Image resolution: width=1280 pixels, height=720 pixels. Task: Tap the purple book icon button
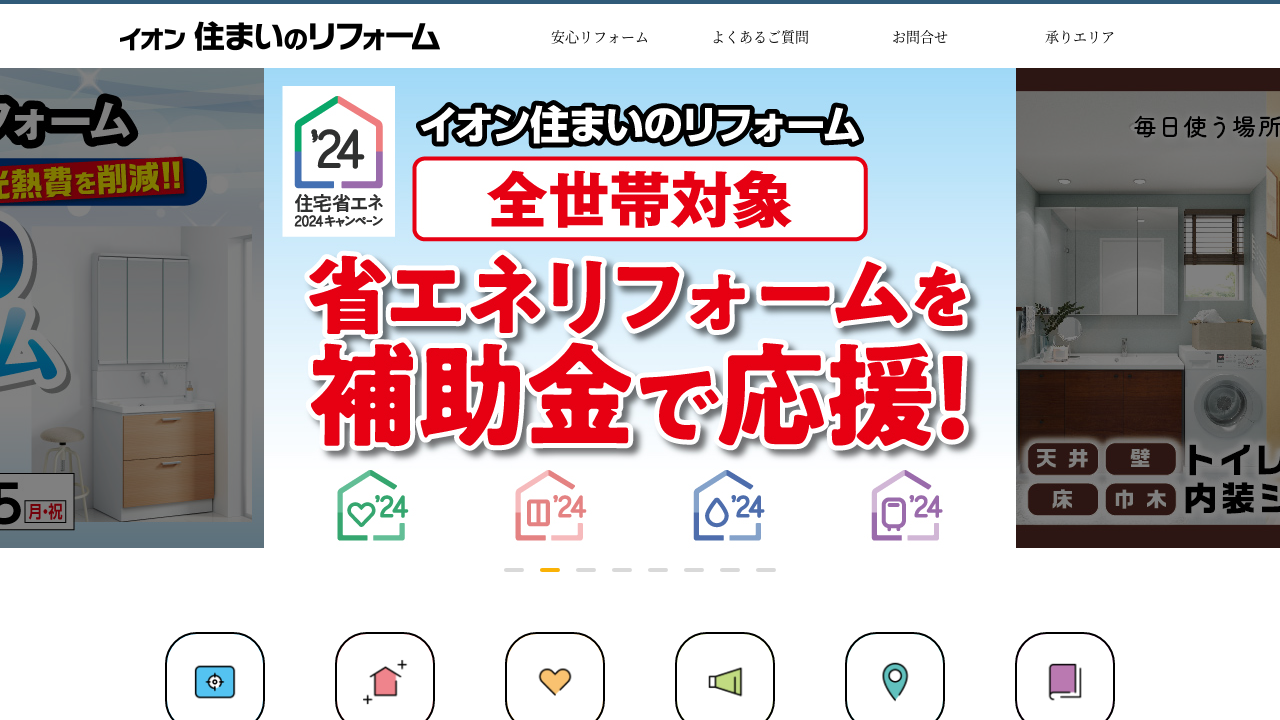click(1065, 681)
